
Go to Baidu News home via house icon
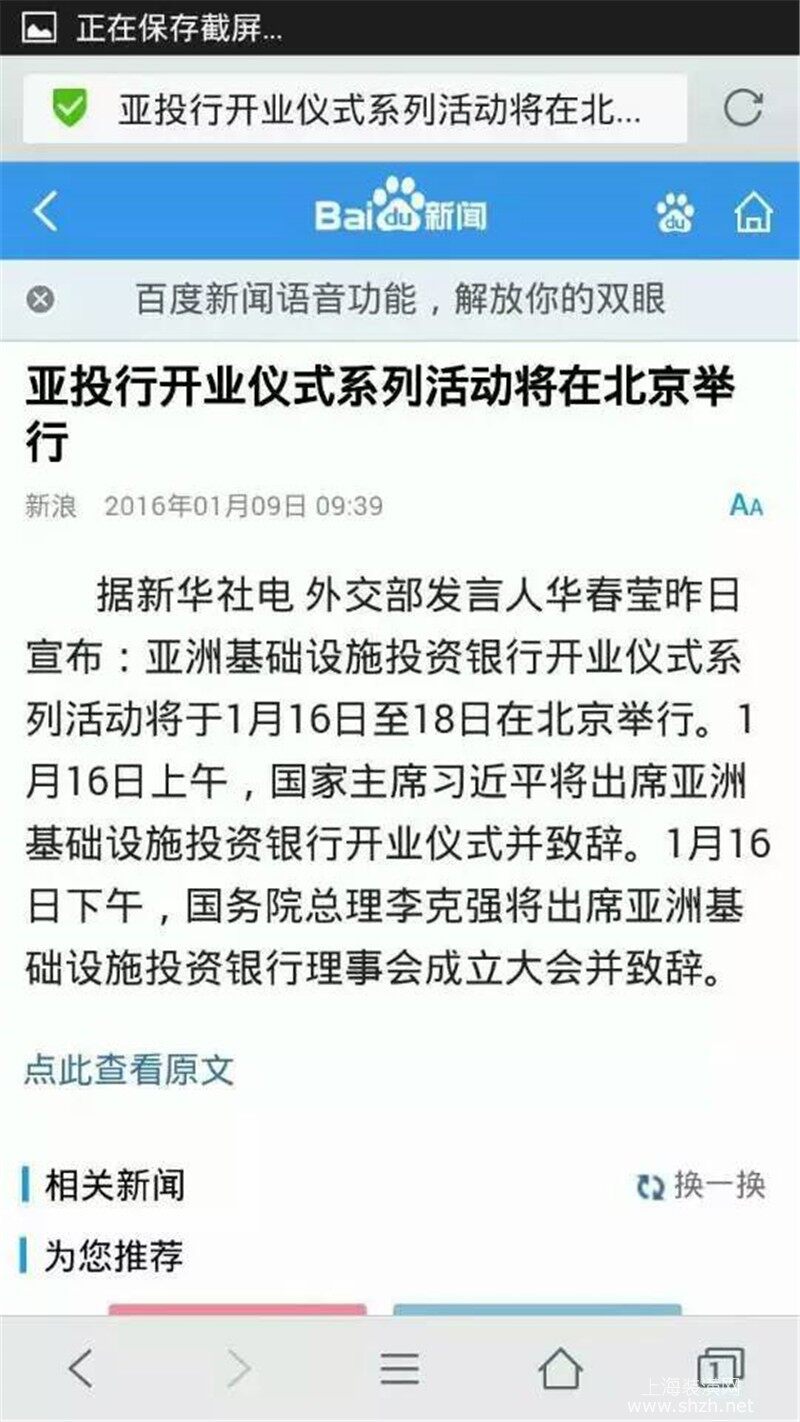(x=753, y=213)
